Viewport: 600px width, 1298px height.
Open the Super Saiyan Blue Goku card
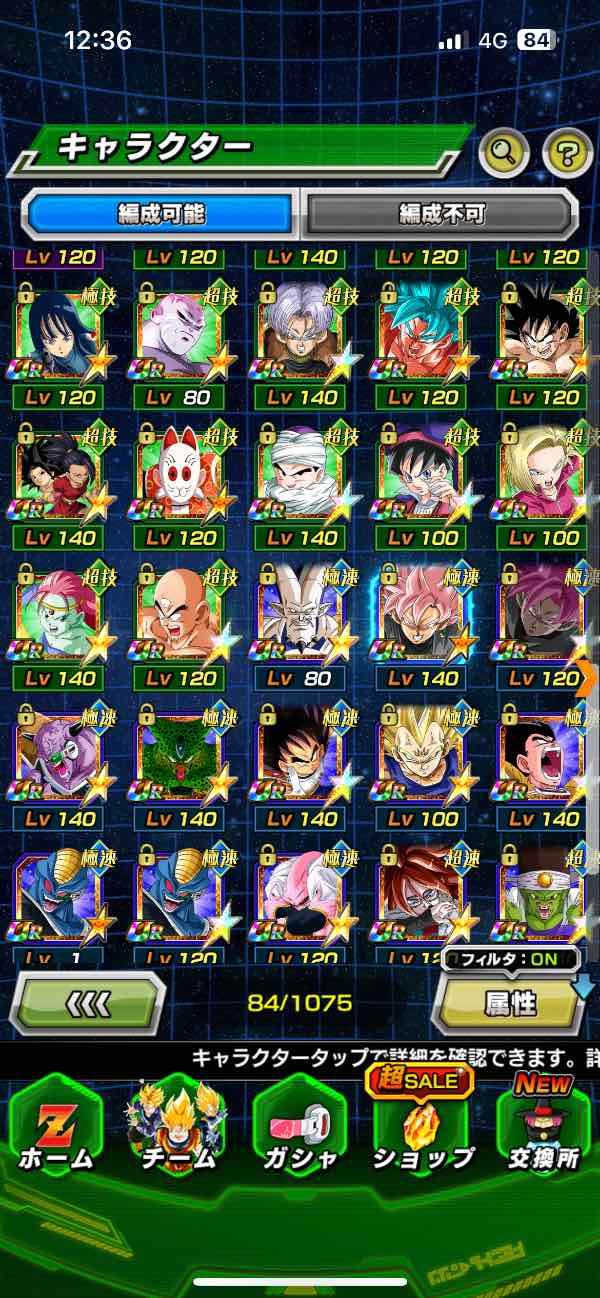click(x=422, y=334)
